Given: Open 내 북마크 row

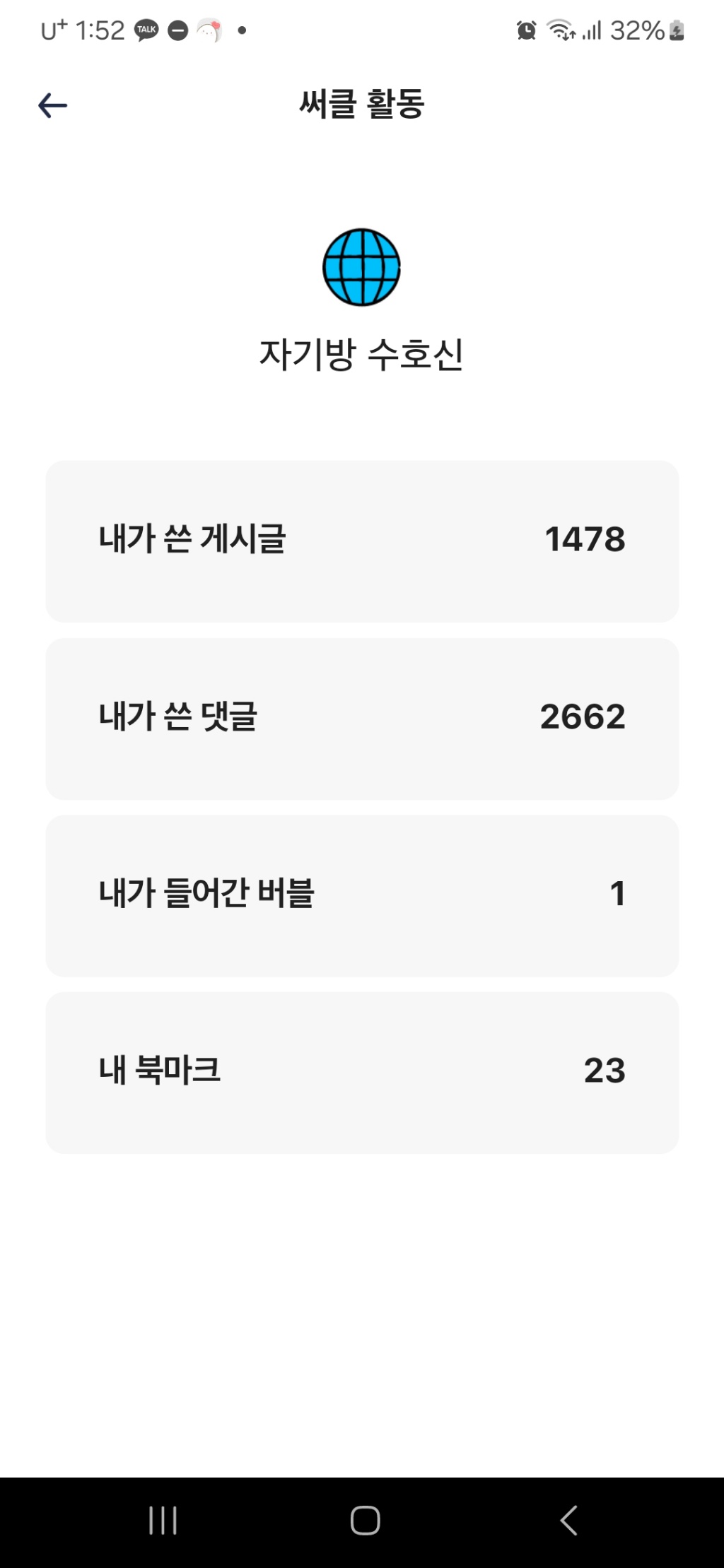Looking at the screenshot, I should pos(362,1072).
